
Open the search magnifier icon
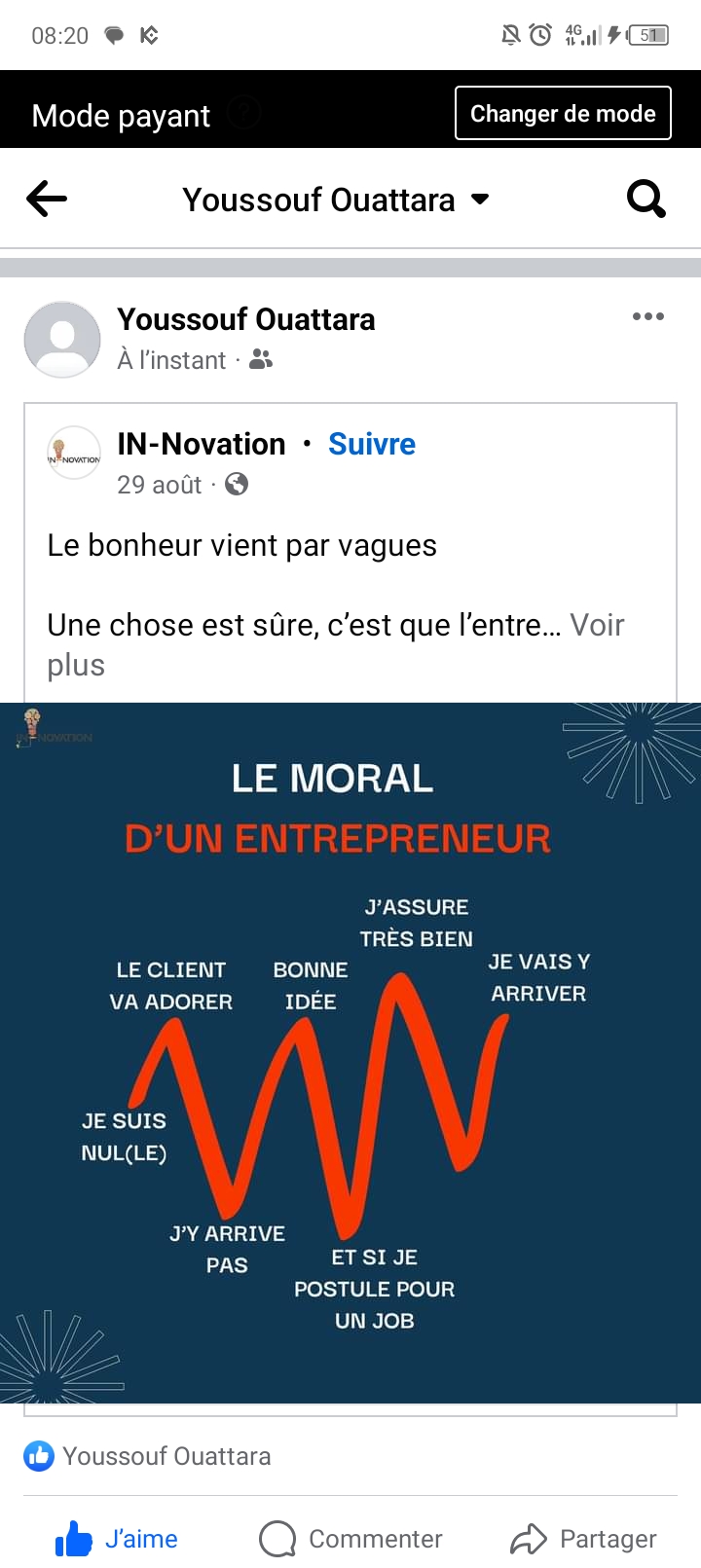646,200
